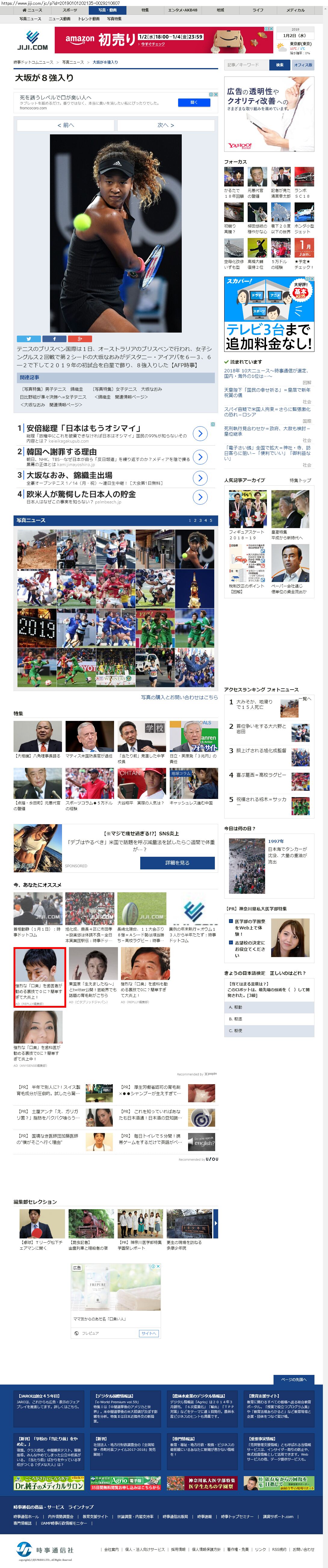Open ranked link 大坂なおみ、錦織圭出場
The height and width of the screenshot is (1568, 328).
coord(69,475)
